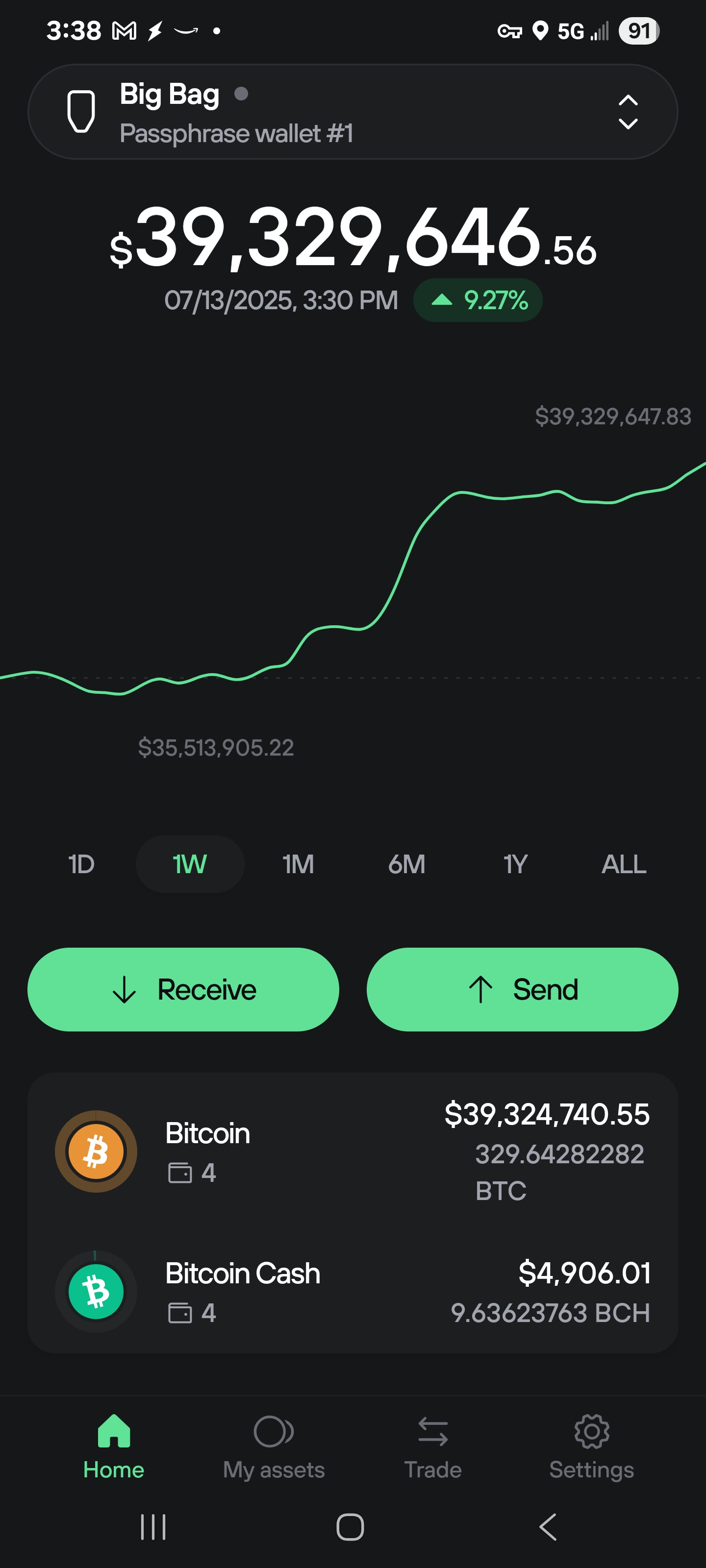This screenshot has width=706, height=1568.
Task: Open the Big Bag wallet switcher
Action: 353,112
